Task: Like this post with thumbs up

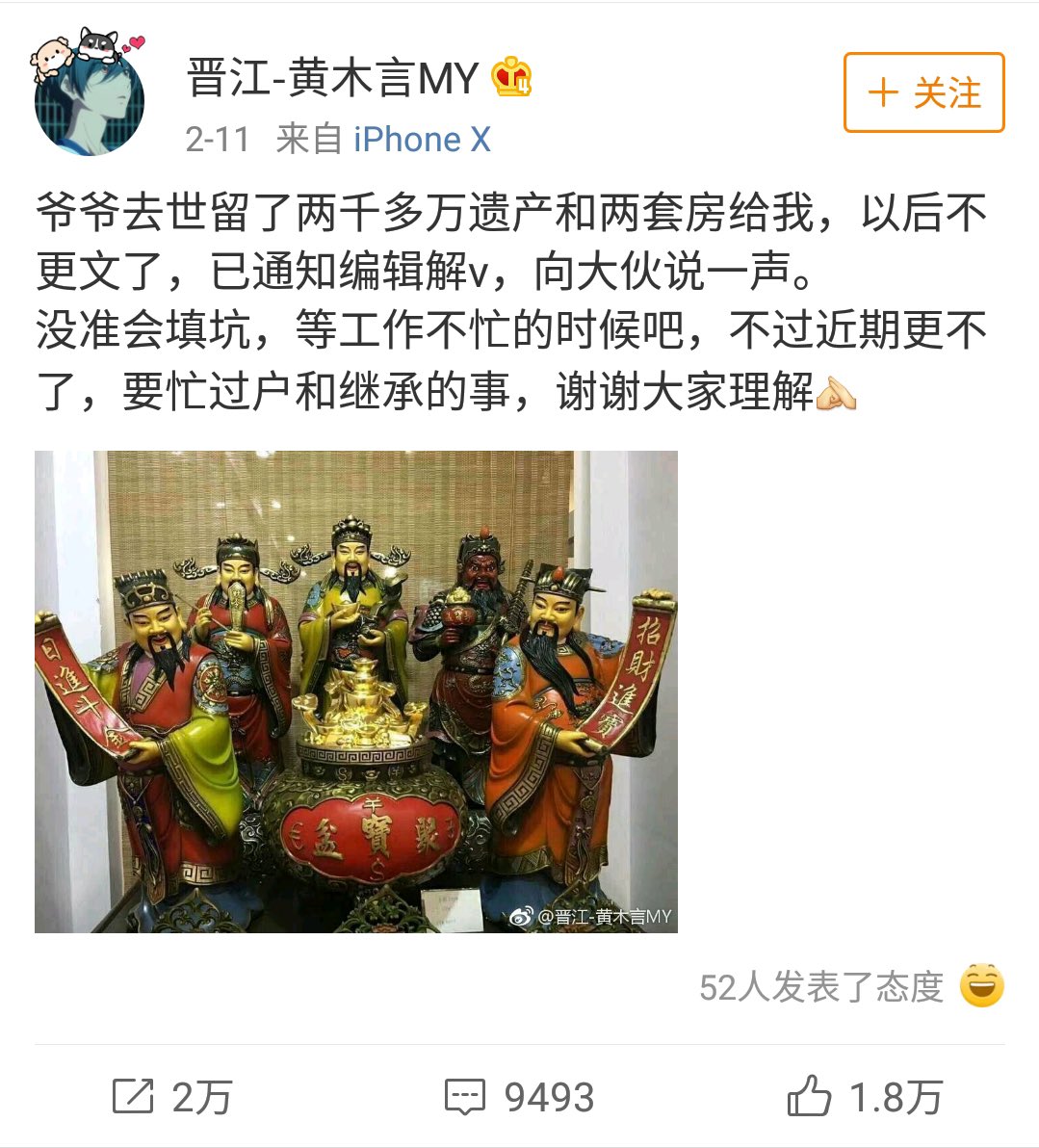Action: pyautogui.click(x=865, y=1097)
